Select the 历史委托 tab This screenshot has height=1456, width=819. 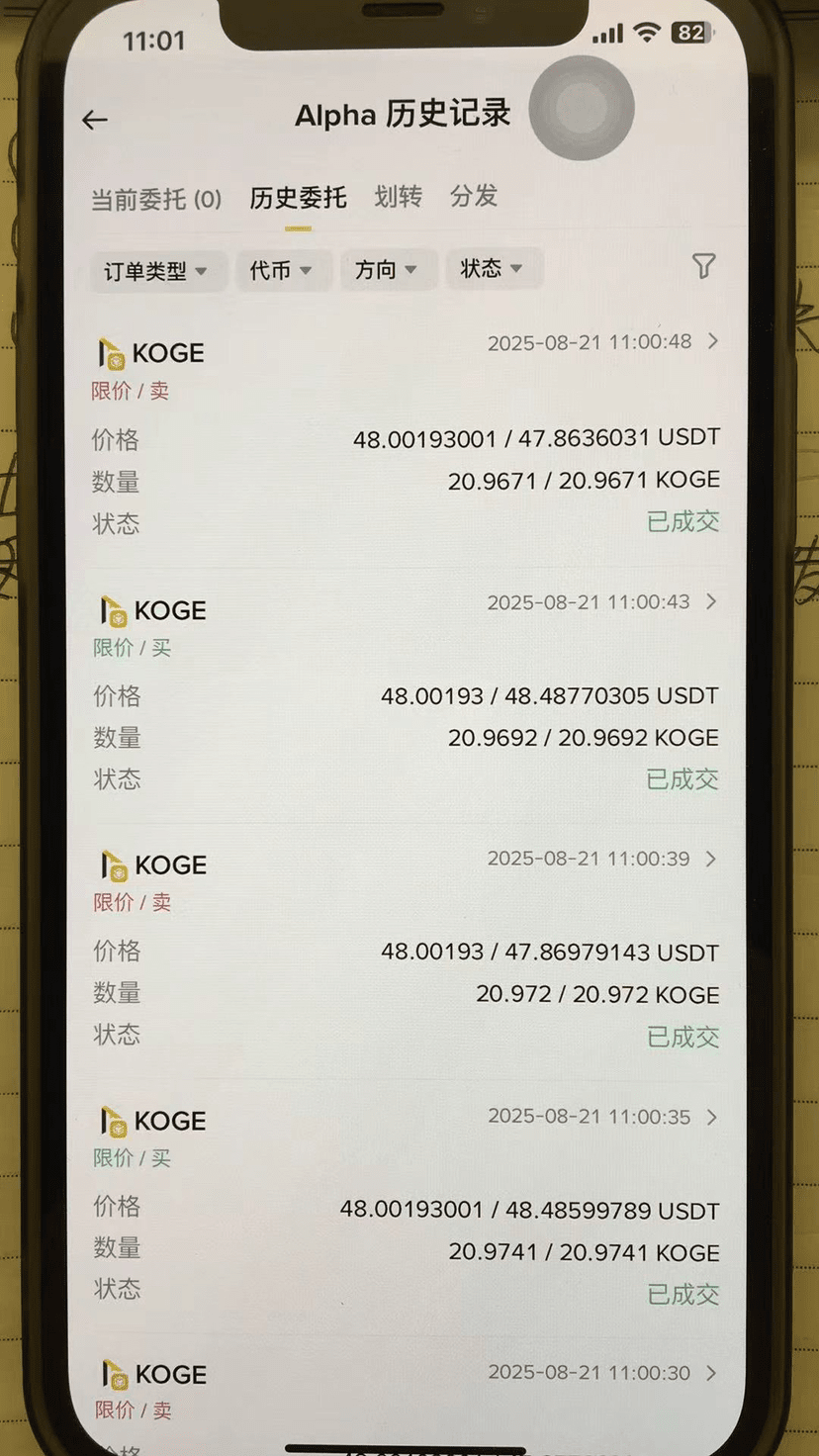(298, 198)
